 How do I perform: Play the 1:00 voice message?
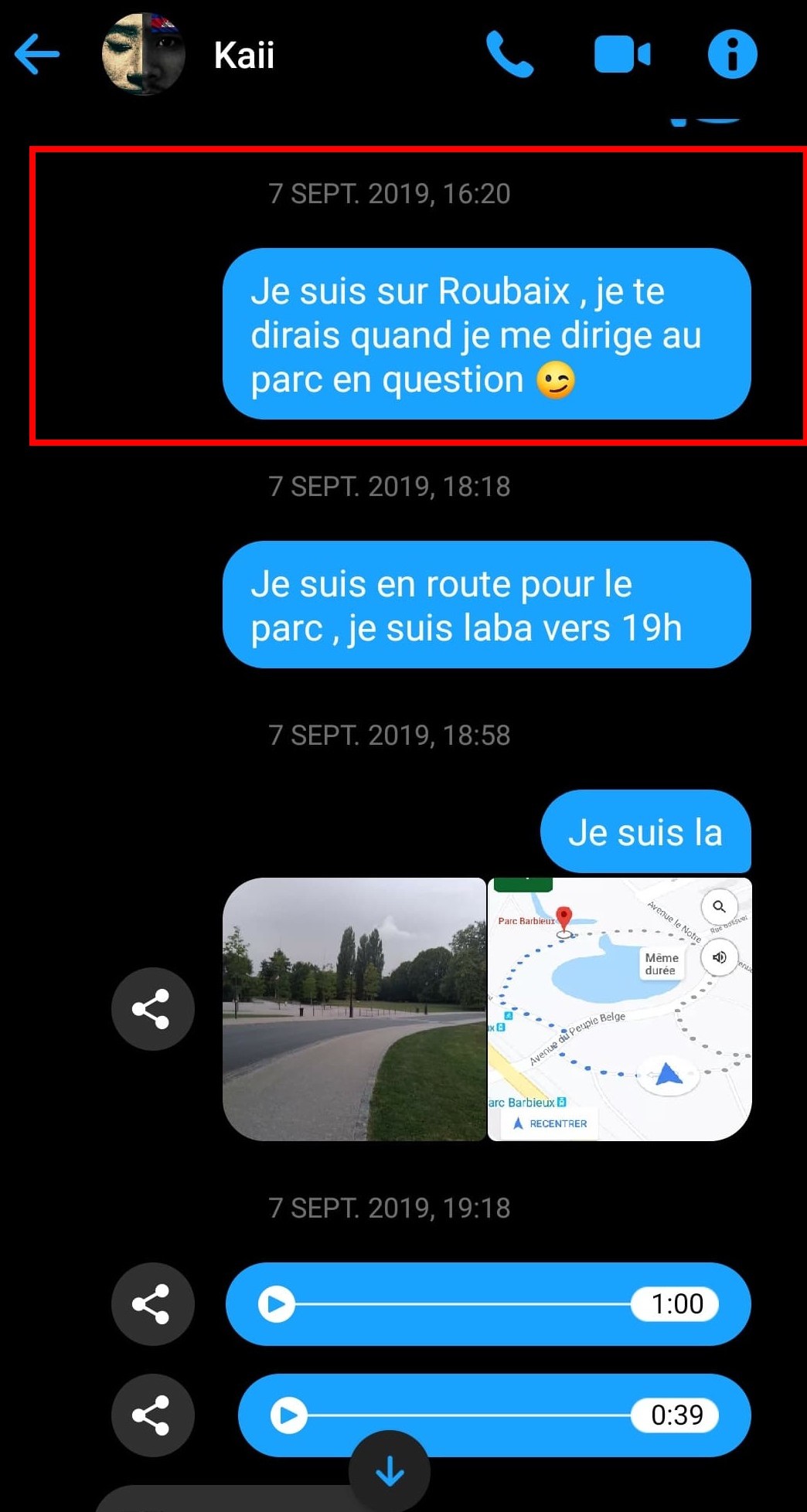pyautogui.click(x=276, y=1304)
